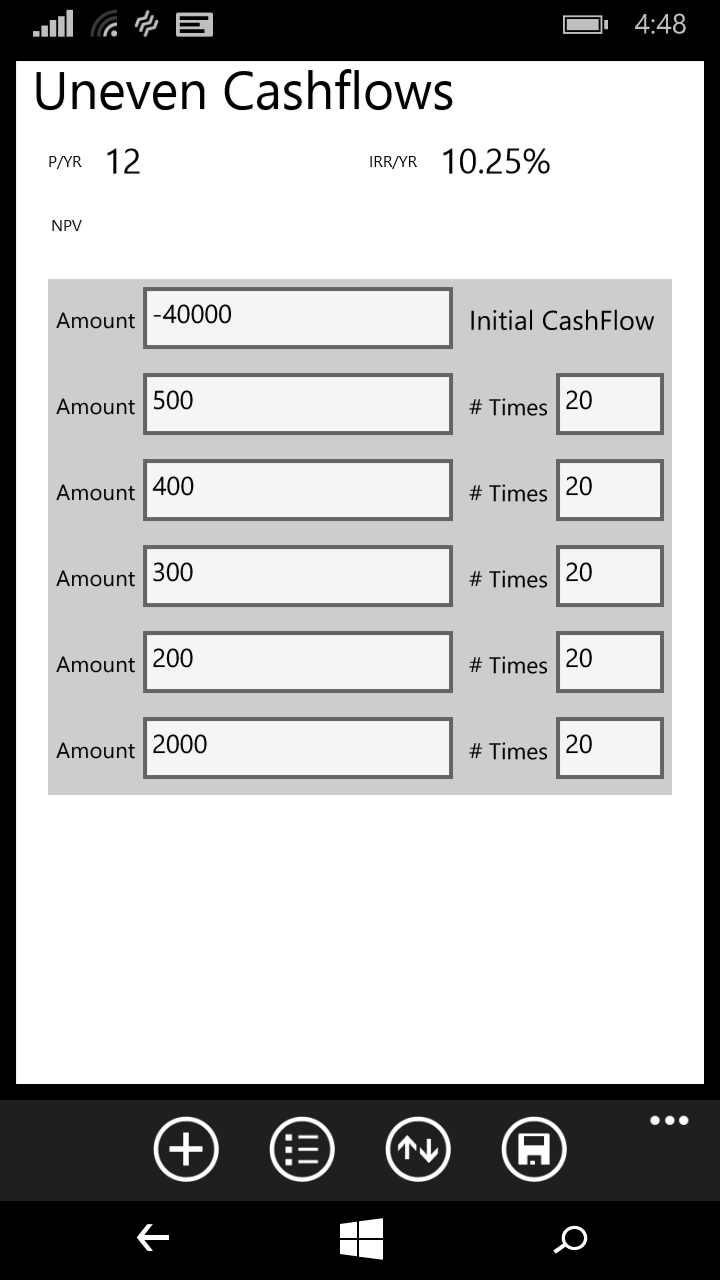Expand the app bar ellipsis menu
This screenshot has width=720, height=1280.
click(x=669, y=1120)
